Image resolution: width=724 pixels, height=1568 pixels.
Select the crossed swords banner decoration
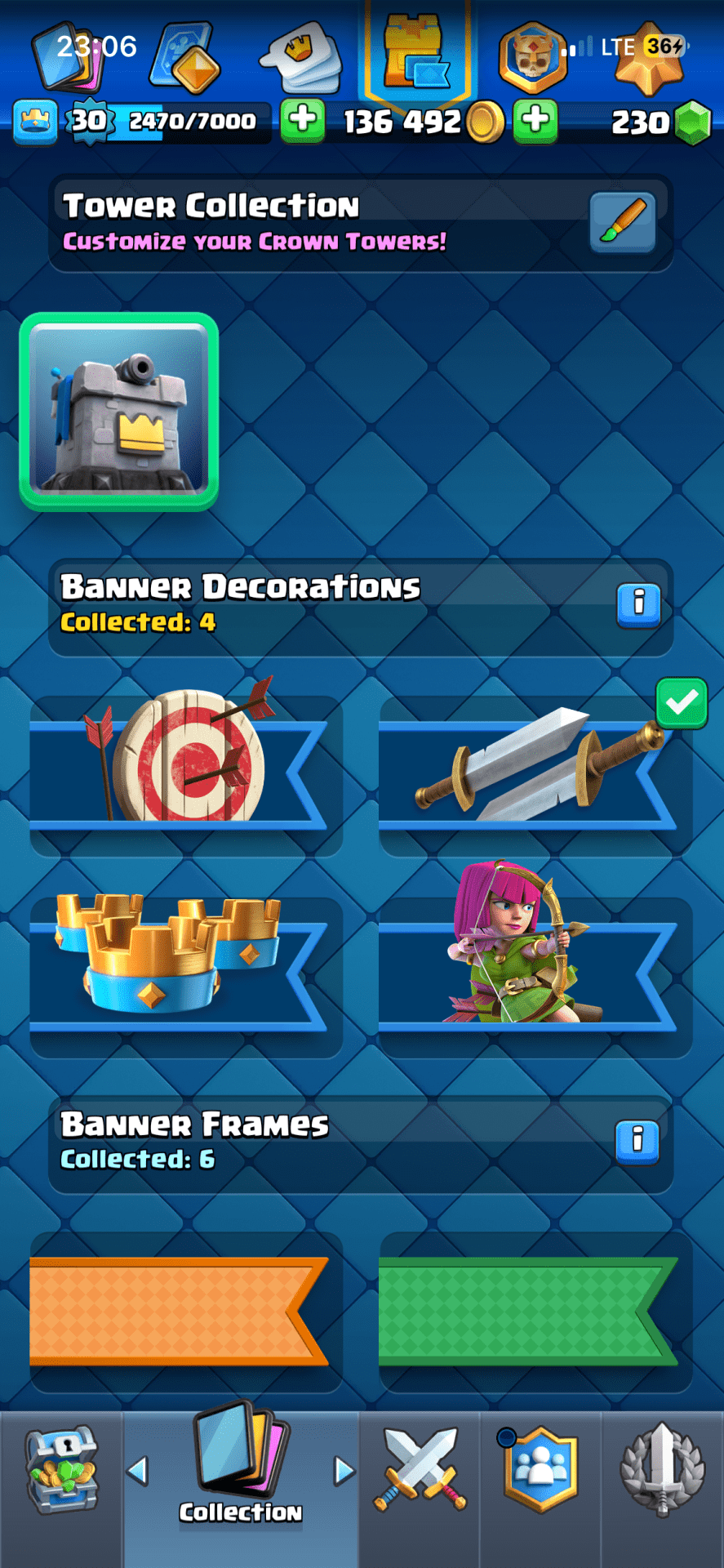(x=535, y=774)
